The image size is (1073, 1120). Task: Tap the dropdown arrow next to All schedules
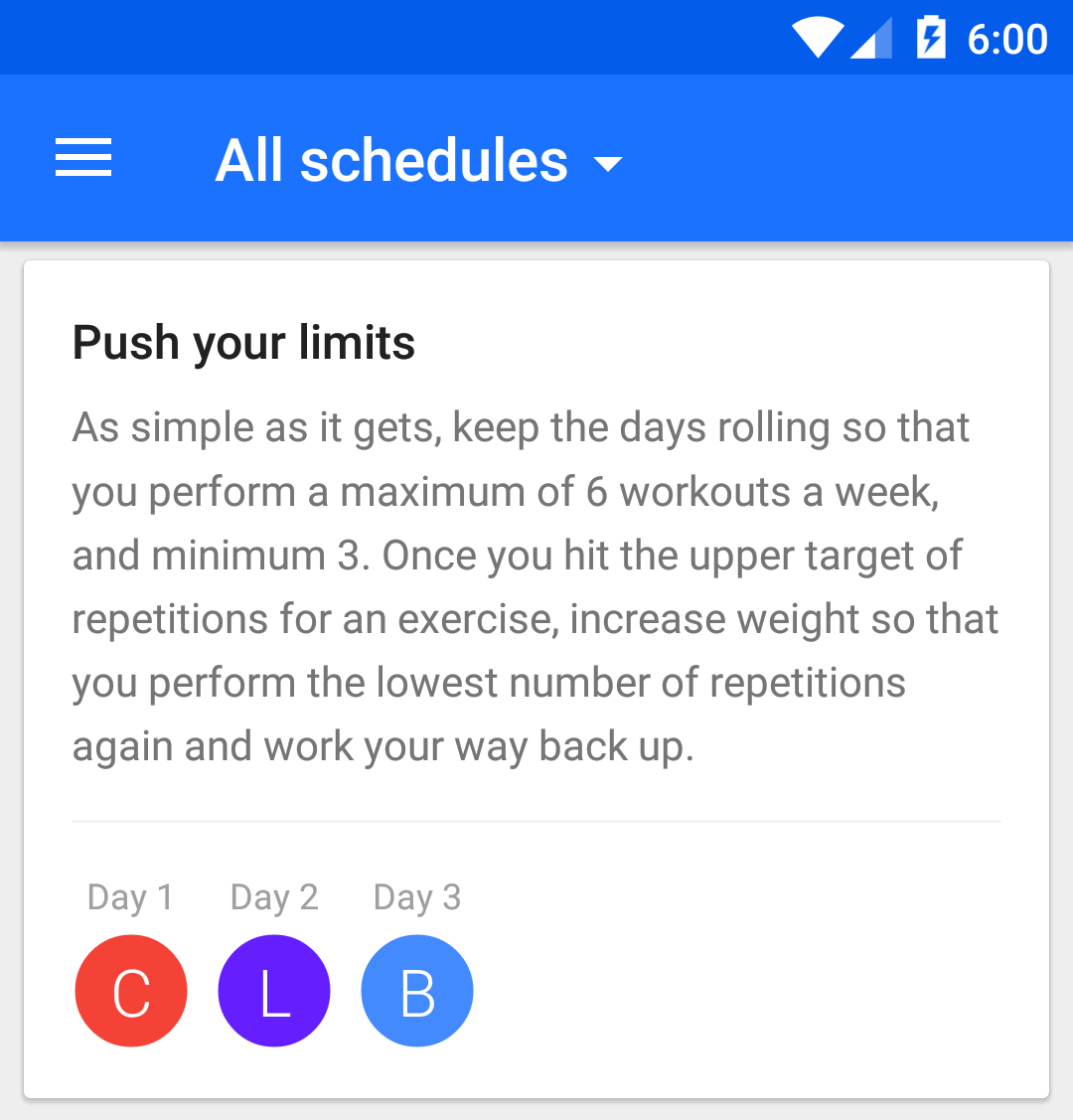(x=607, y=163)
